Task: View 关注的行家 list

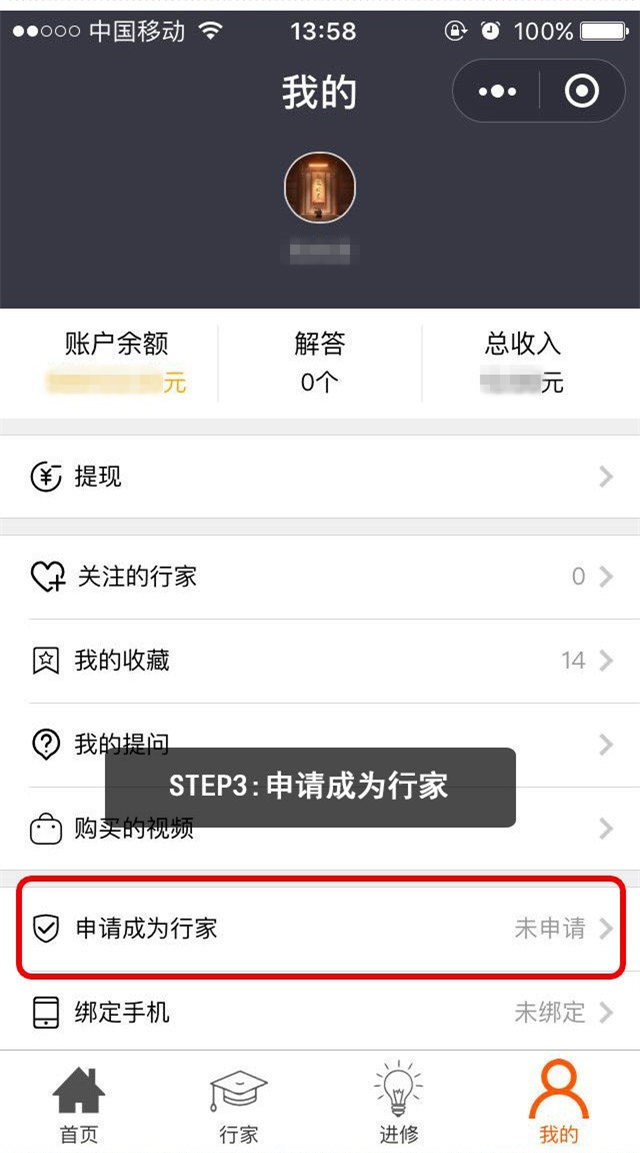Action: click(x=320, y=576)
